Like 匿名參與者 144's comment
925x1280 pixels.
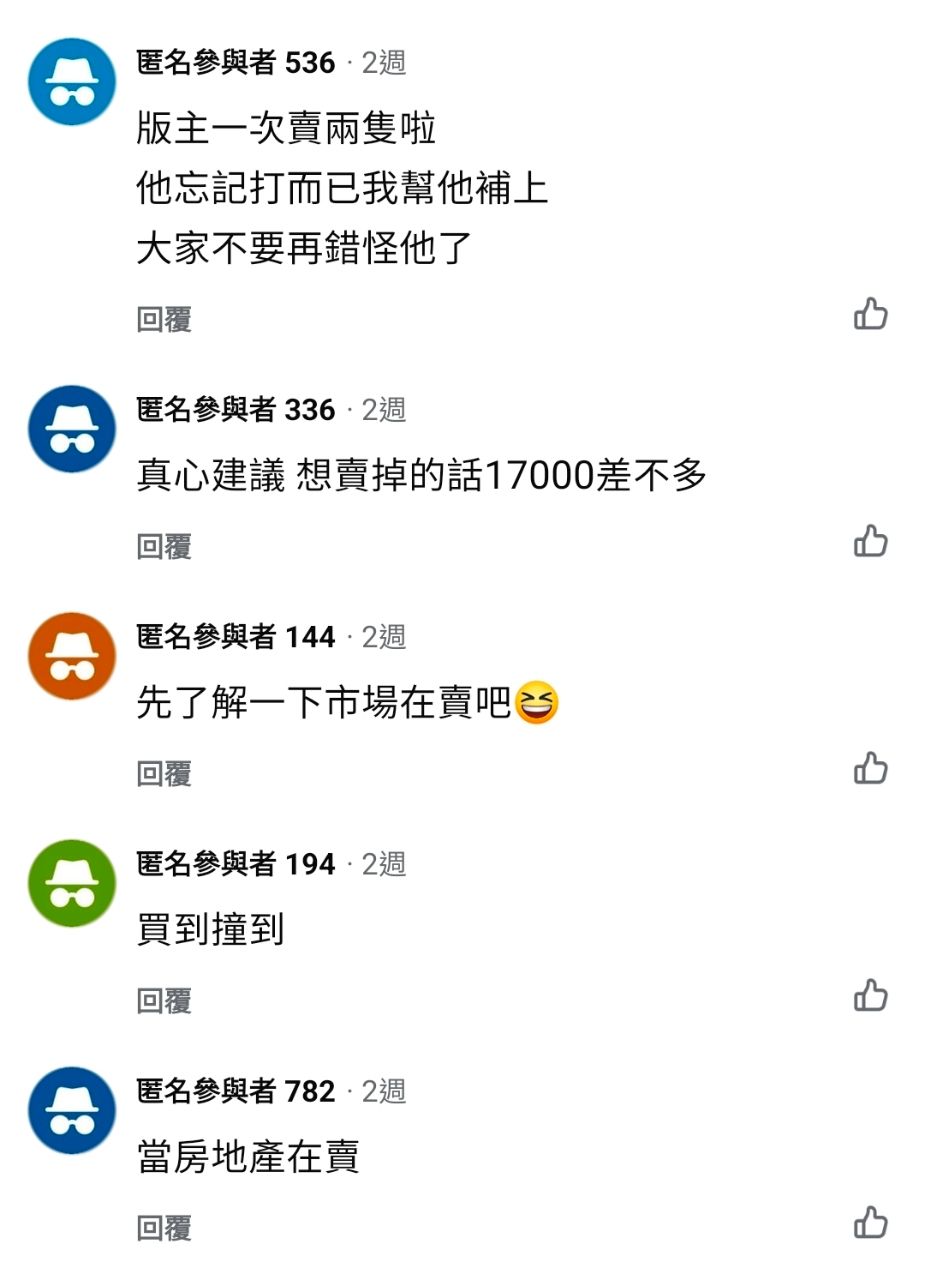pyautogui.click(x=871, y=768)
